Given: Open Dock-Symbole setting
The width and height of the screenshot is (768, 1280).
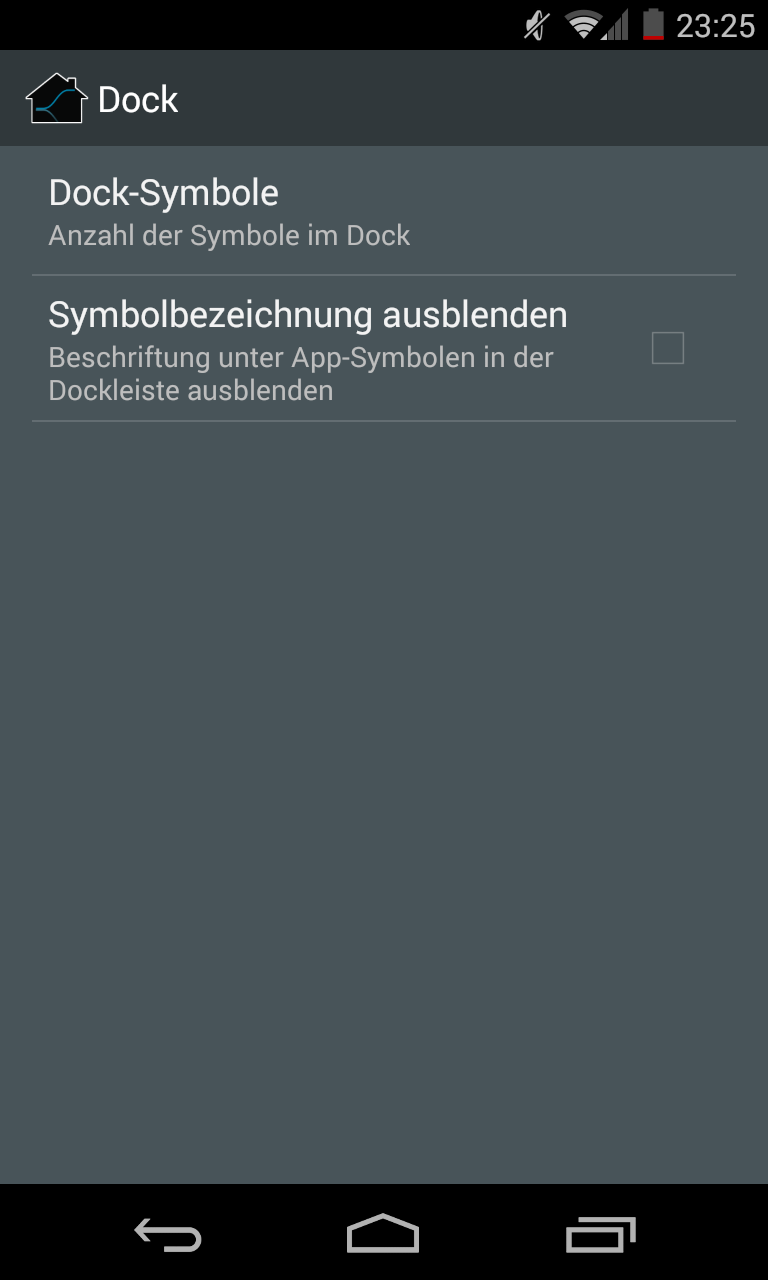Looking at the screenshot, I should click(x=384, y=212).
